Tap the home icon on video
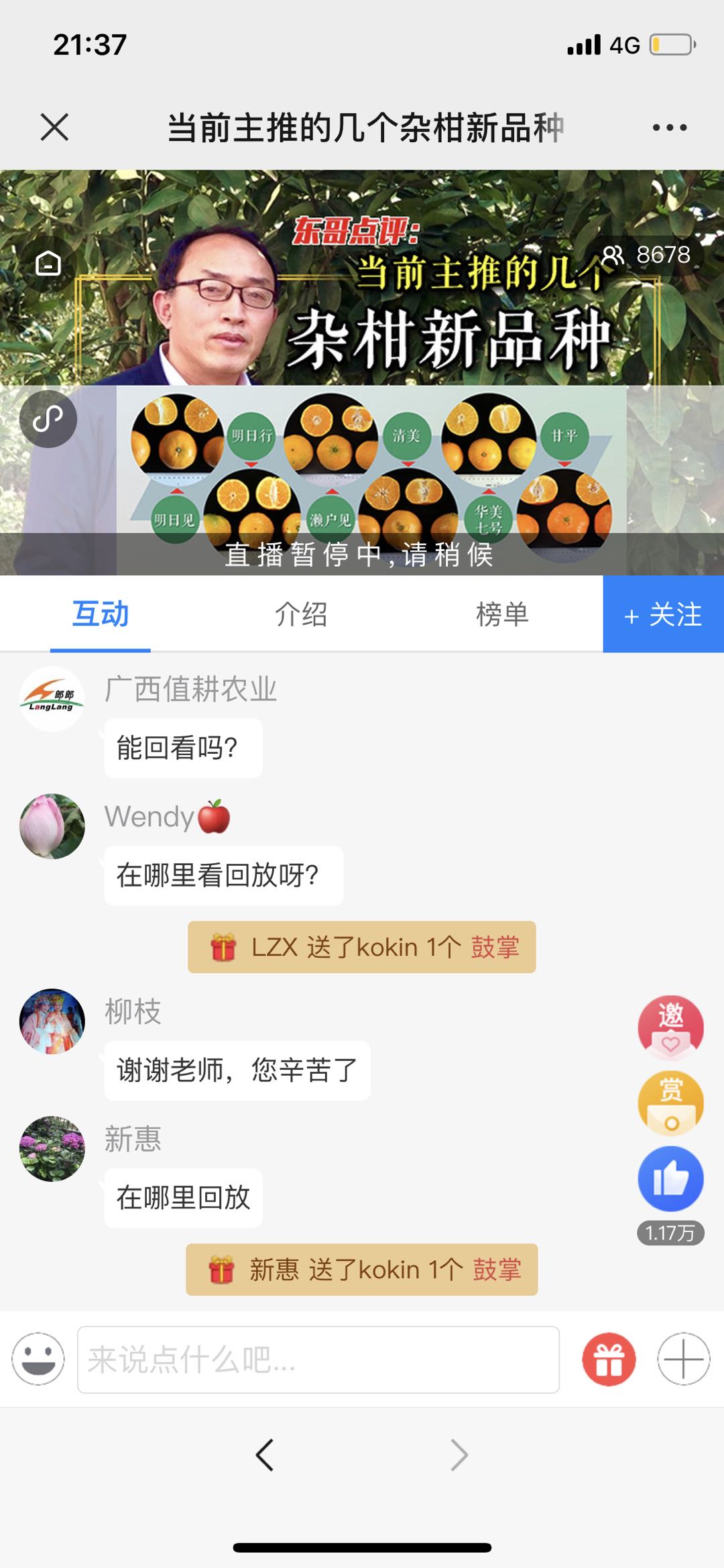 (48, 263)
